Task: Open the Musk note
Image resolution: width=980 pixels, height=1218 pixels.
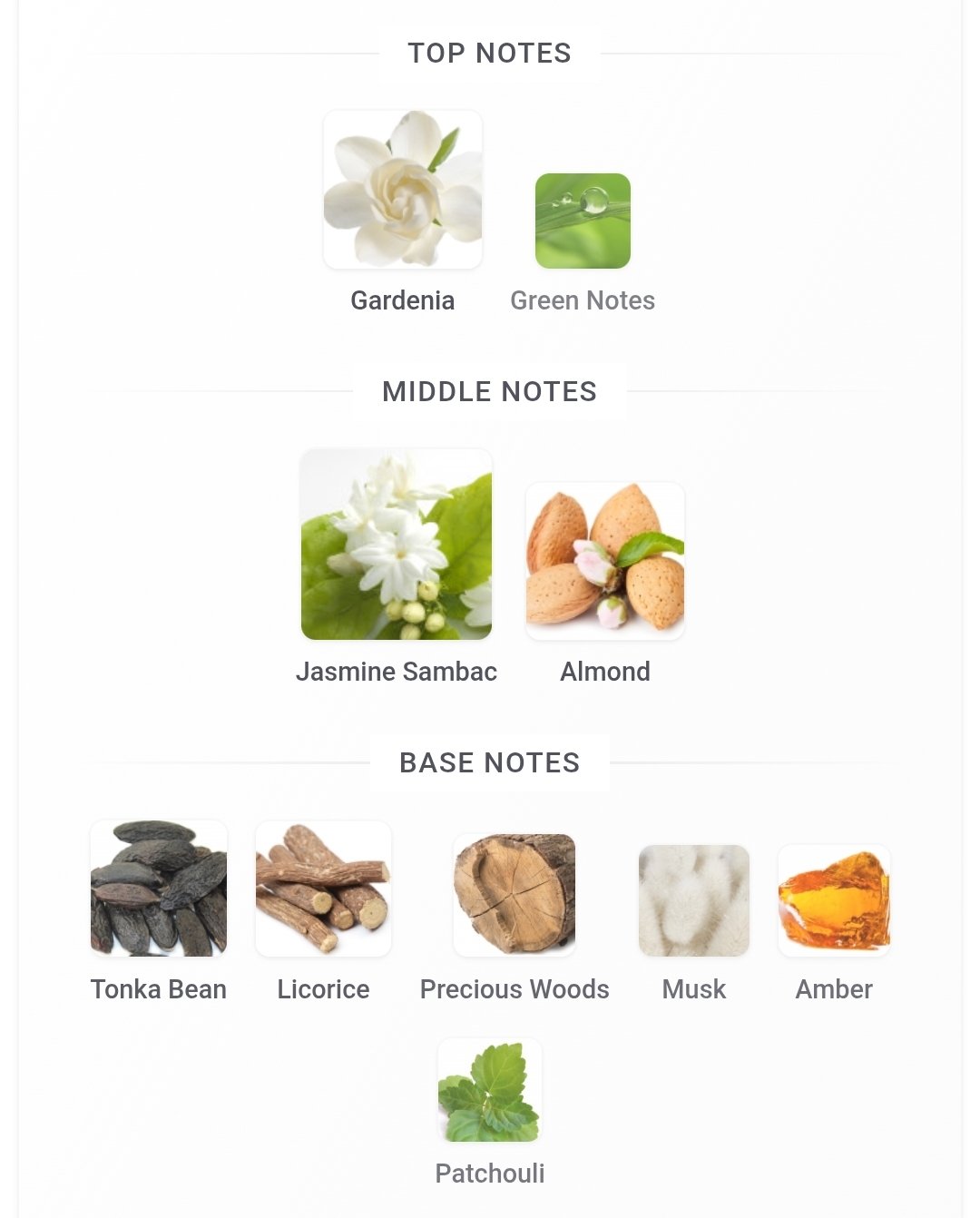Action: pyautogui.click(x=694, y=900)
